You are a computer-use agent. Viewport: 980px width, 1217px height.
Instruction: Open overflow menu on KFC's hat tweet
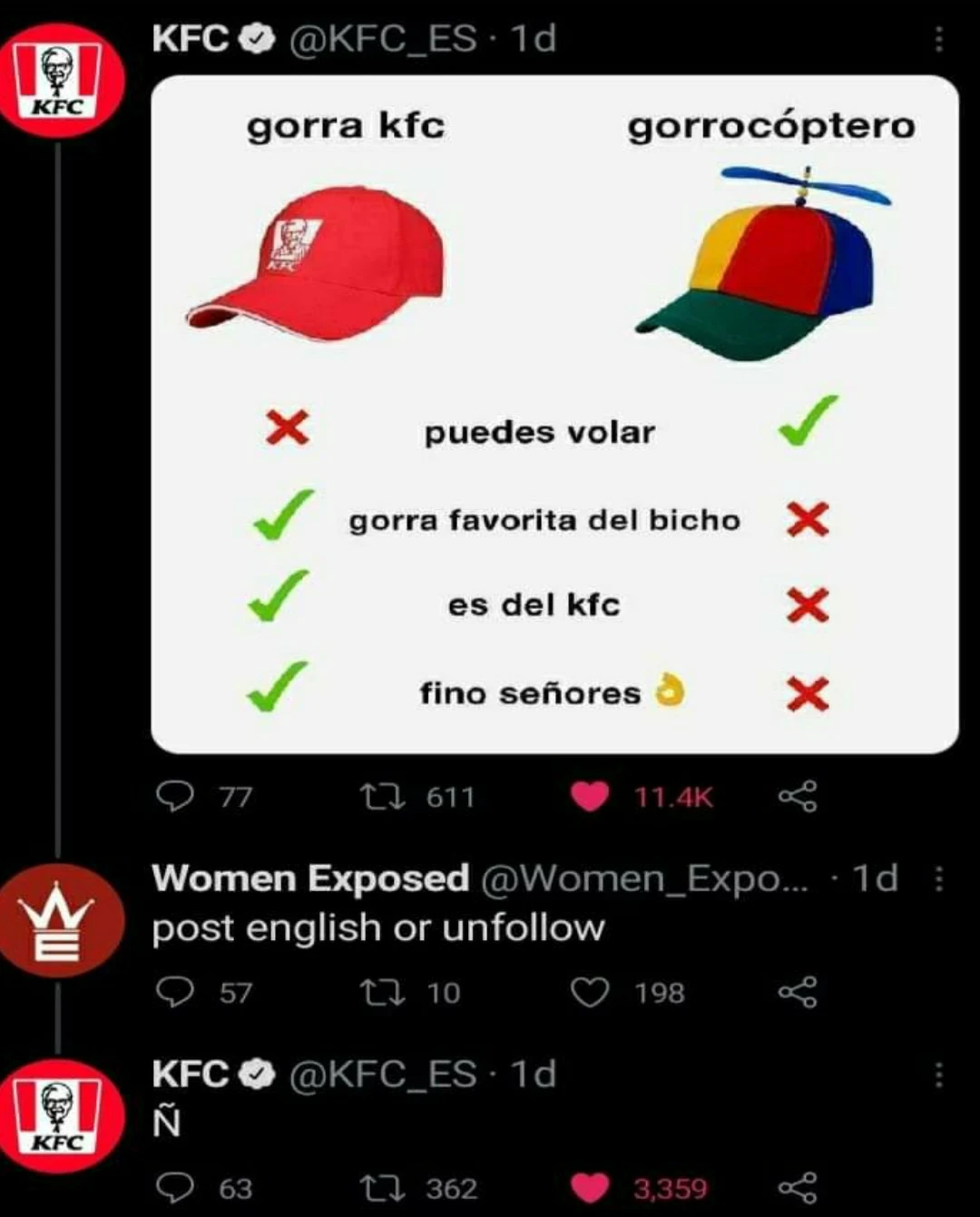coord(938,39)
